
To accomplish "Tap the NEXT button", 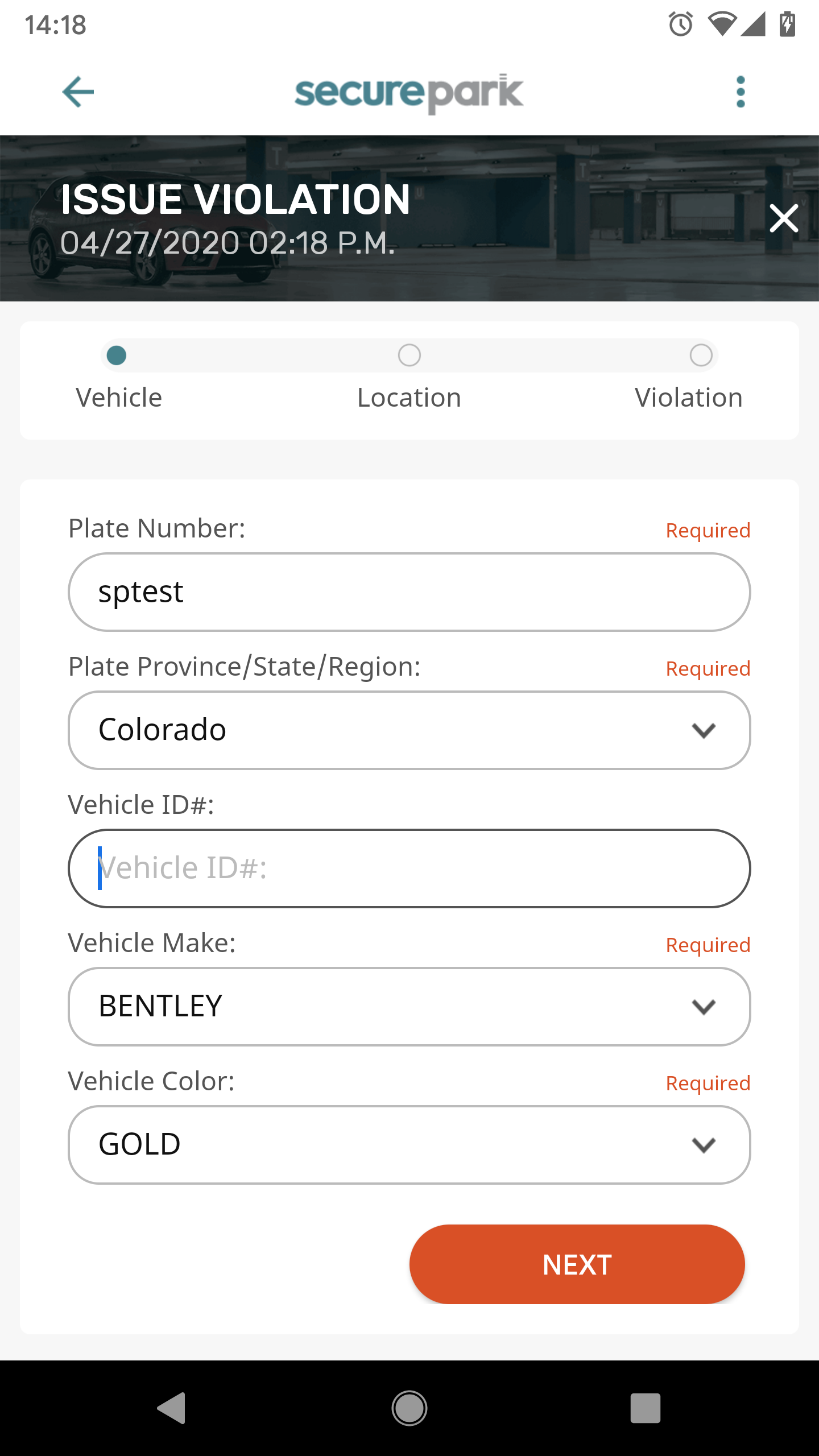I will coord(577,1264).
